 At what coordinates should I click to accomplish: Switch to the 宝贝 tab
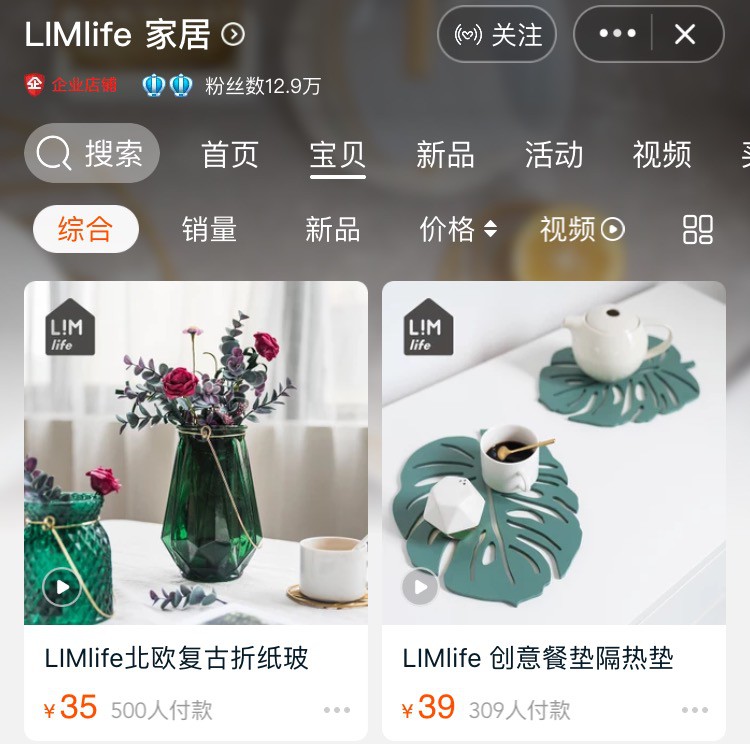point(337,155)
